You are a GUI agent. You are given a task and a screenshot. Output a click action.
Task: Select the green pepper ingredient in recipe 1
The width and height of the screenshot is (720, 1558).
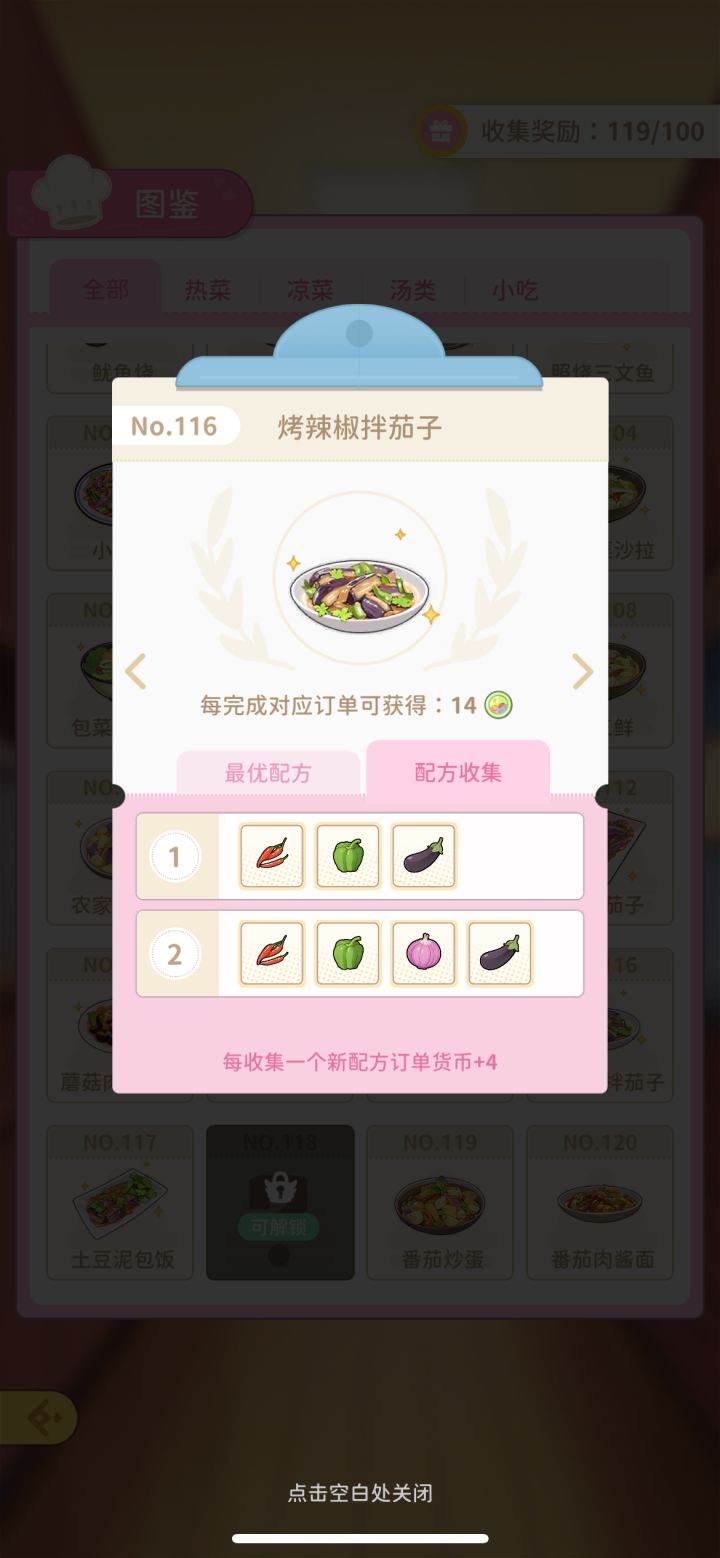coord(347,856)
